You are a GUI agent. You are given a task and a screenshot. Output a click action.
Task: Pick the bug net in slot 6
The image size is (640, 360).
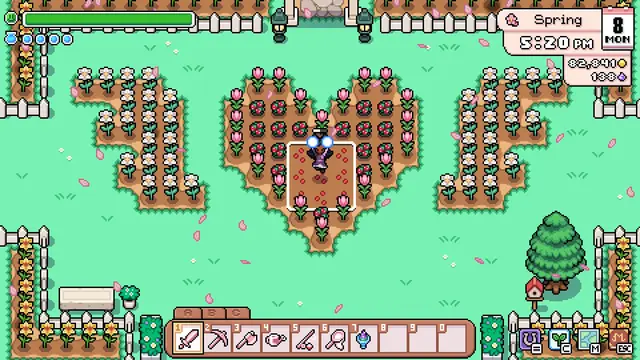click(x=336, y=338)
